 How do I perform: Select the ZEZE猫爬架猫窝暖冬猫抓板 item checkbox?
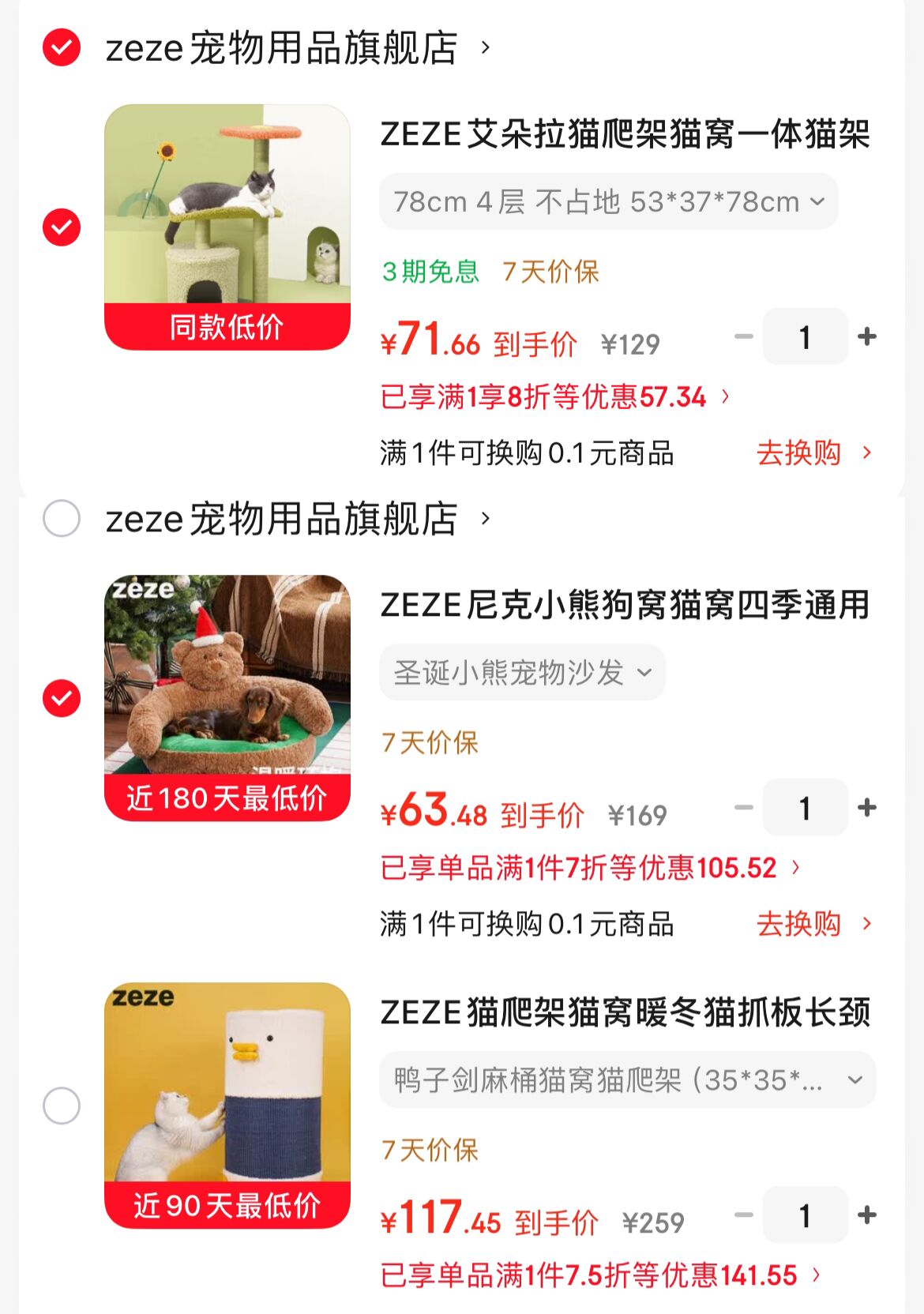62,1106
